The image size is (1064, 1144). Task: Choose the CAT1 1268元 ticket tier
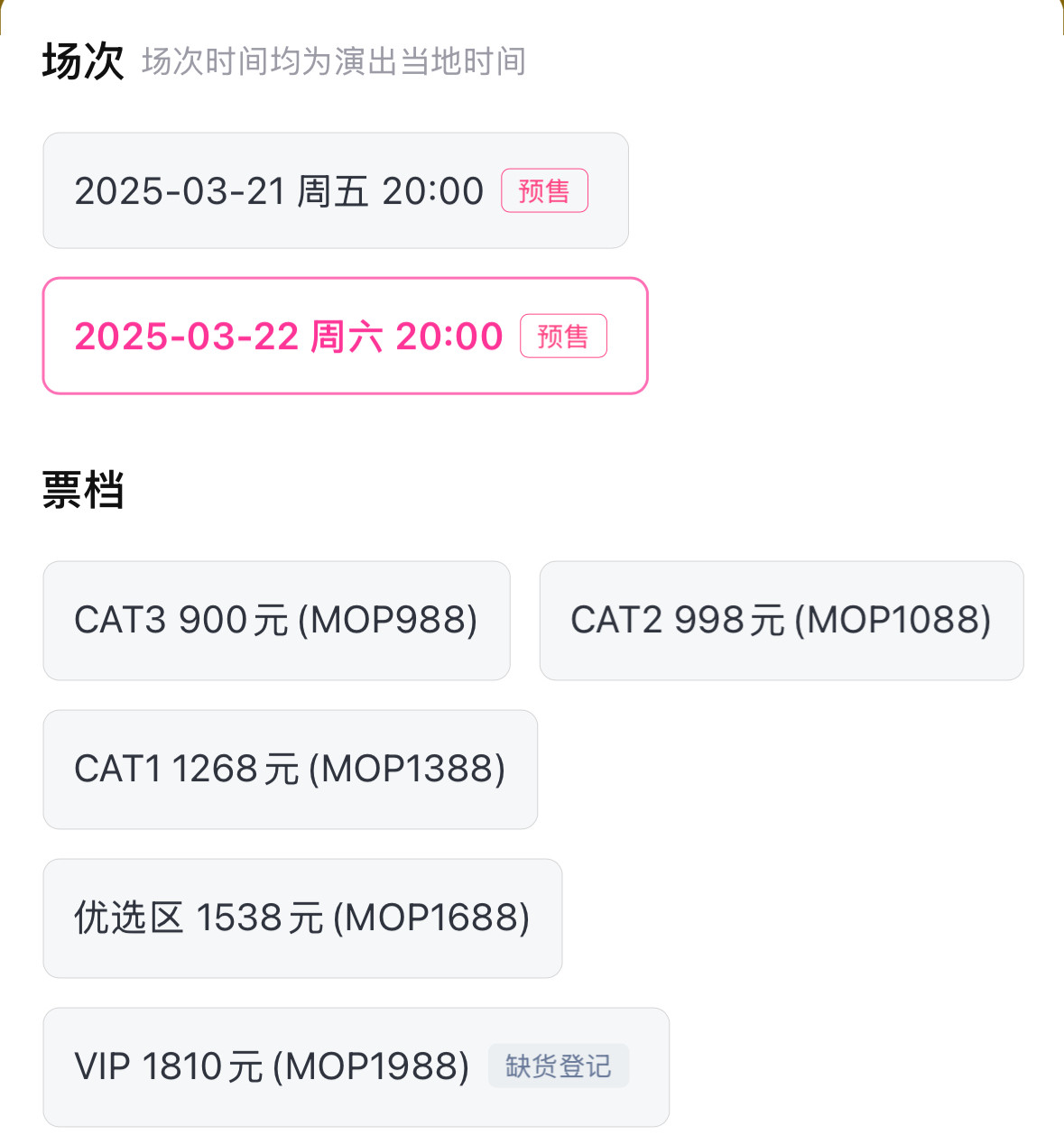[291, 770]
